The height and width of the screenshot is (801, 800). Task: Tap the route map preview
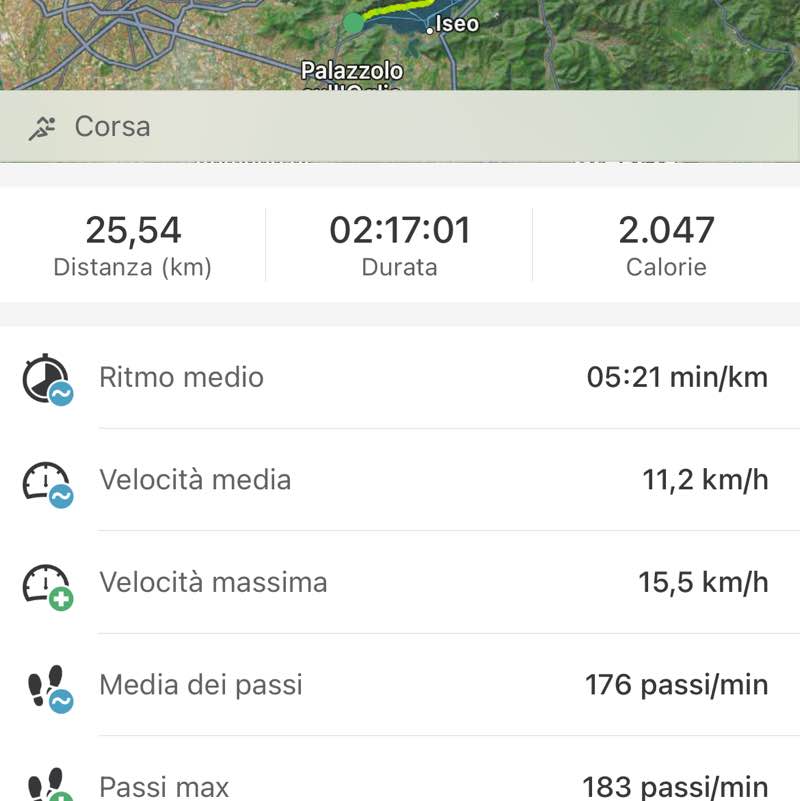[x=400, y=45]
